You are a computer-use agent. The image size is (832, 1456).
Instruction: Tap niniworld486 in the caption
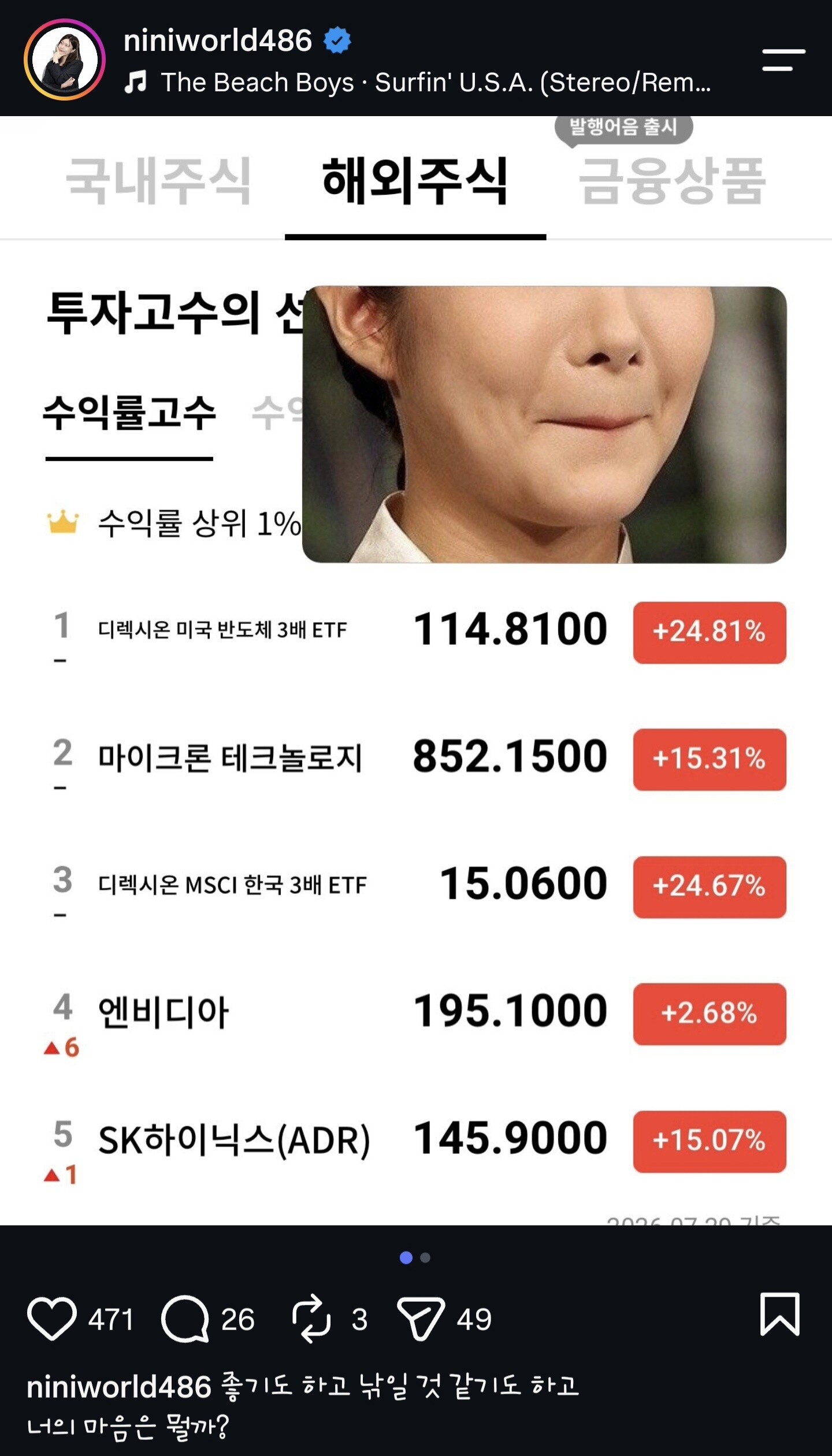[x=119, y=1387]
